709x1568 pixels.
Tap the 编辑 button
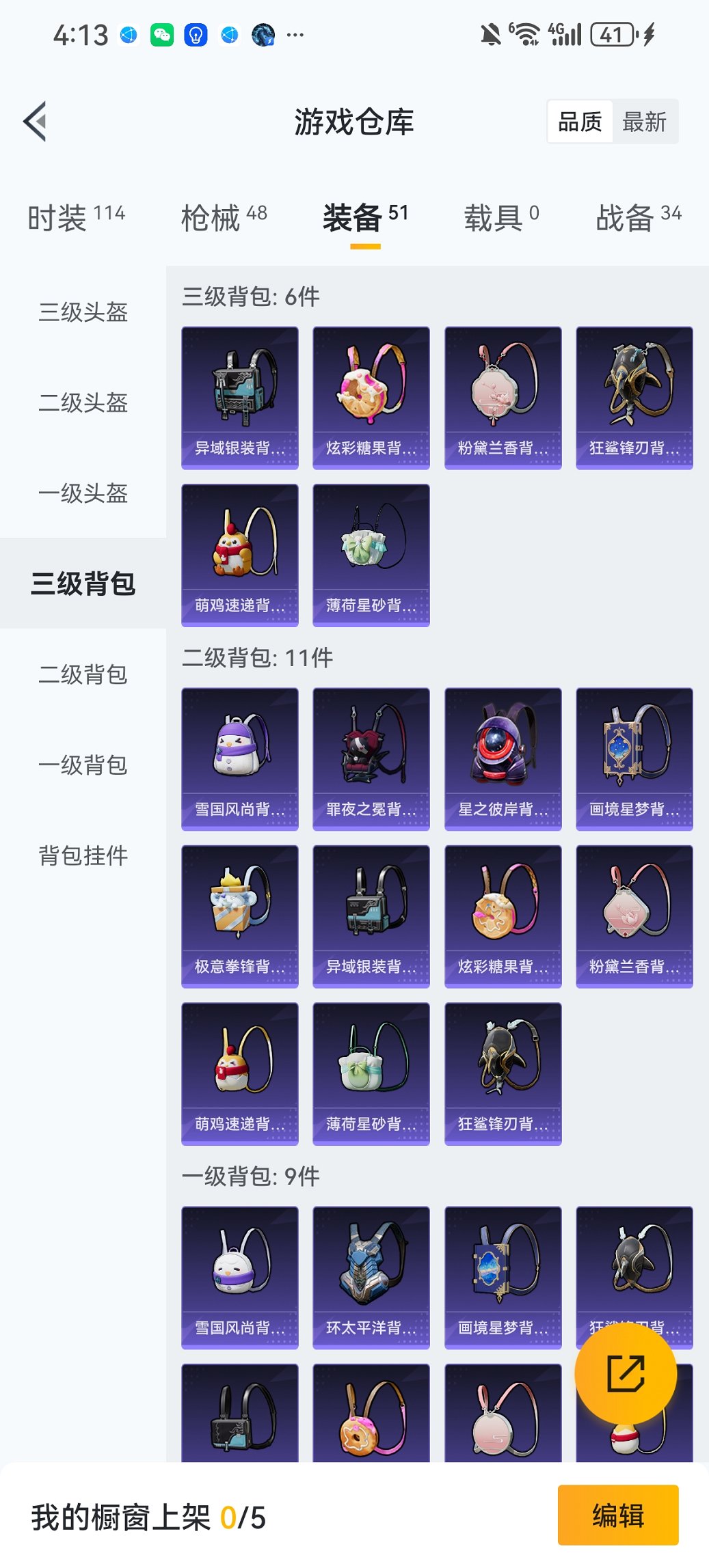click(x=617, y=1515)
